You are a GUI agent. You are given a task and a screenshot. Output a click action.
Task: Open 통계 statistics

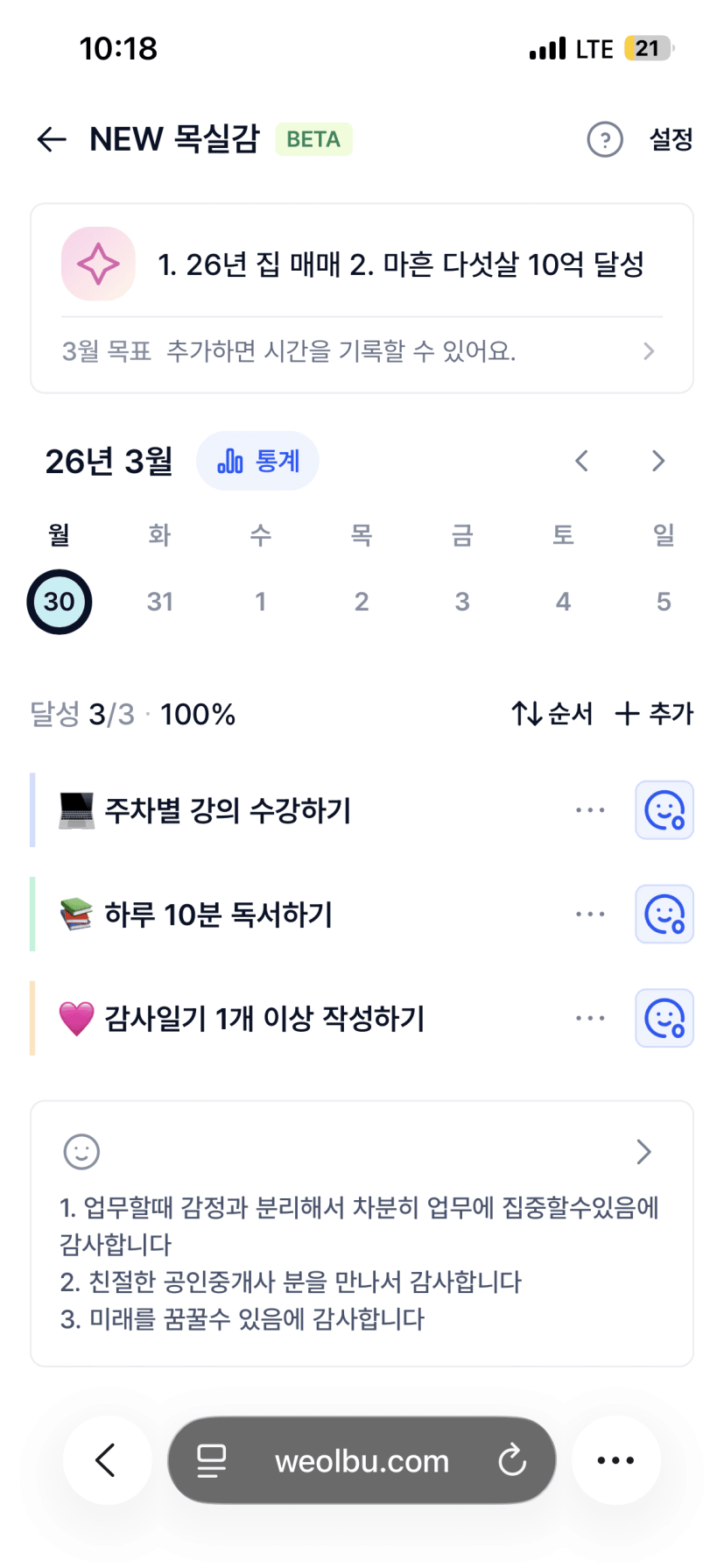[257, 461]
